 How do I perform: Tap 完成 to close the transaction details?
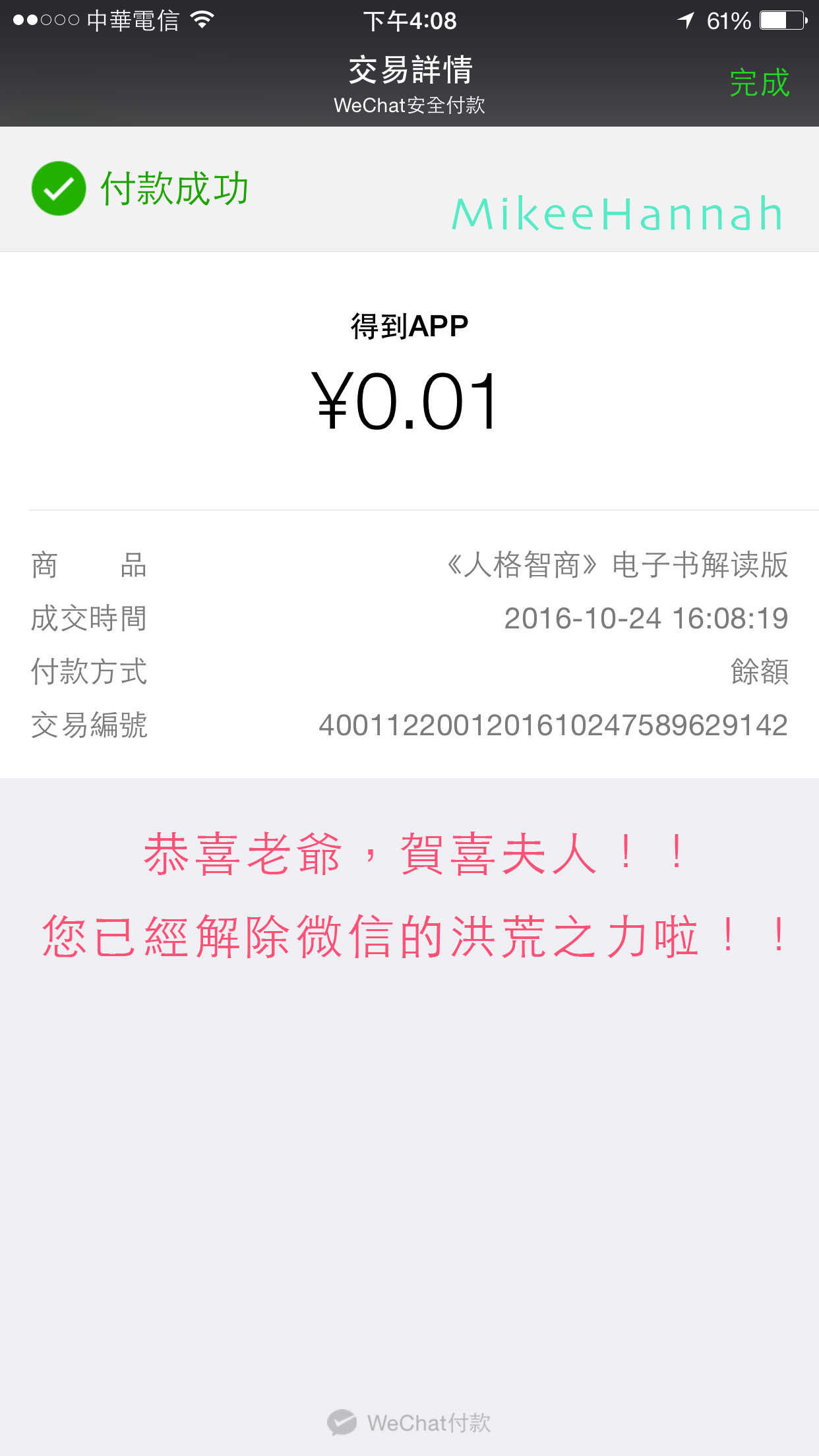click(760, 83)
